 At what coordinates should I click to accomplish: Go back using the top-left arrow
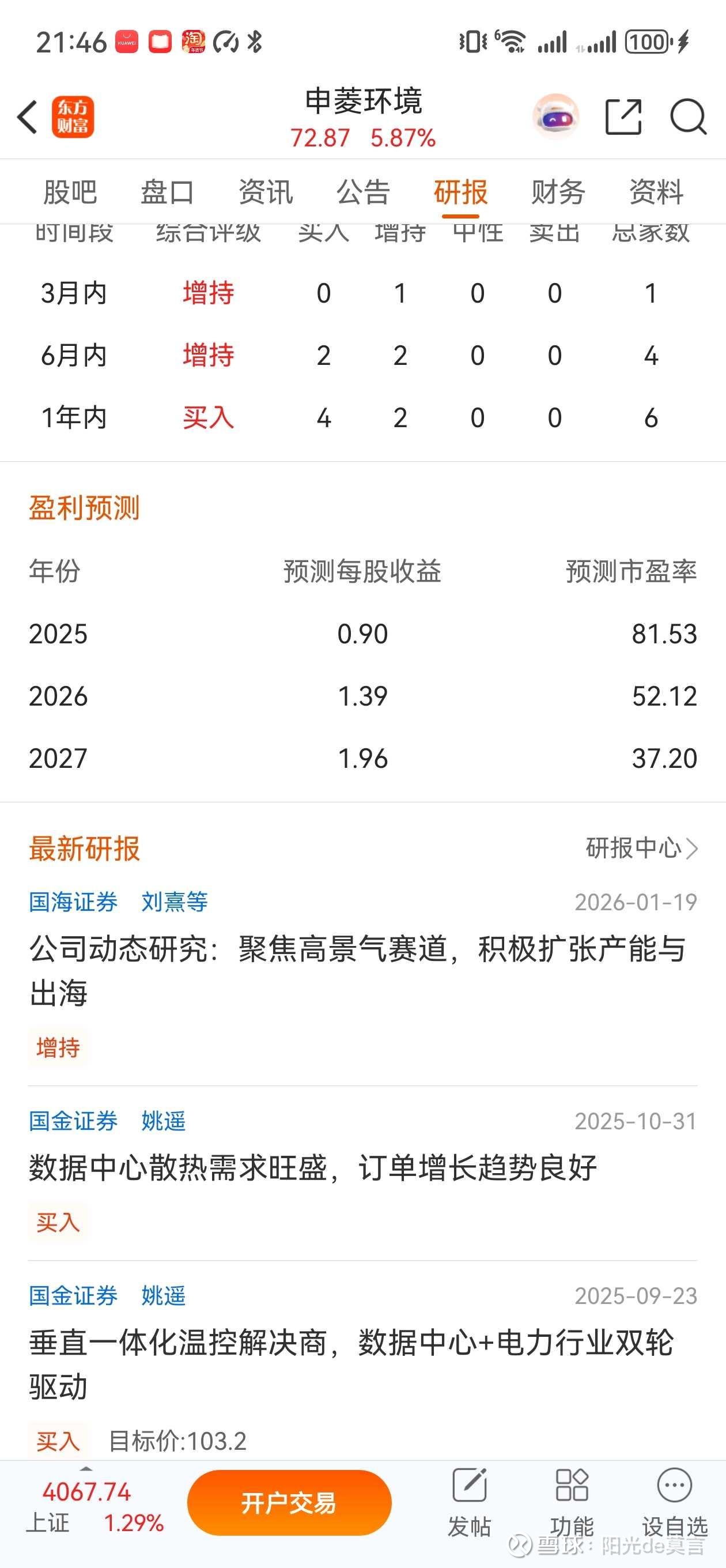click(28, 116)
